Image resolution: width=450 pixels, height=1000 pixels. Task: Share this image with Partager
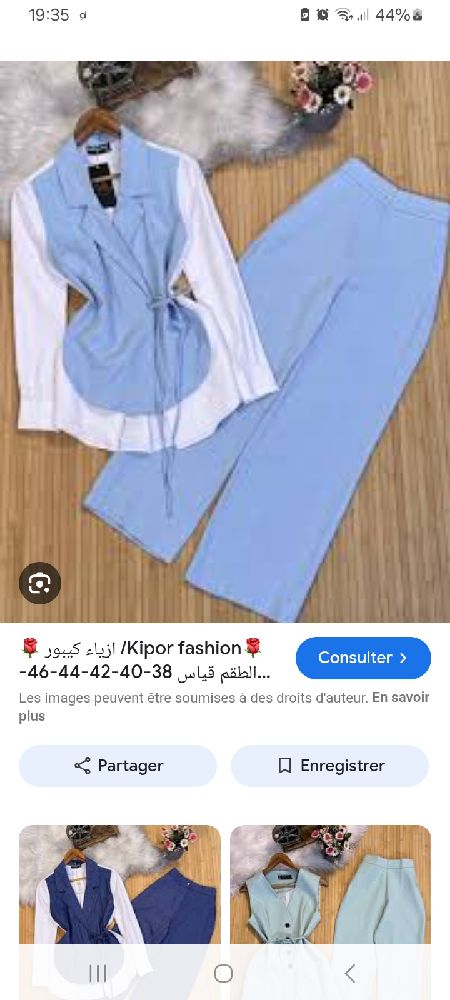(x=118, y=765)
